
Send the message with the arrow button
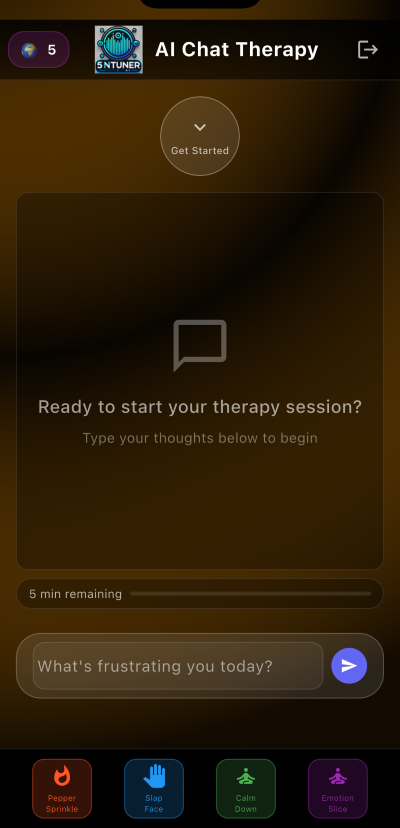point(349,666)
